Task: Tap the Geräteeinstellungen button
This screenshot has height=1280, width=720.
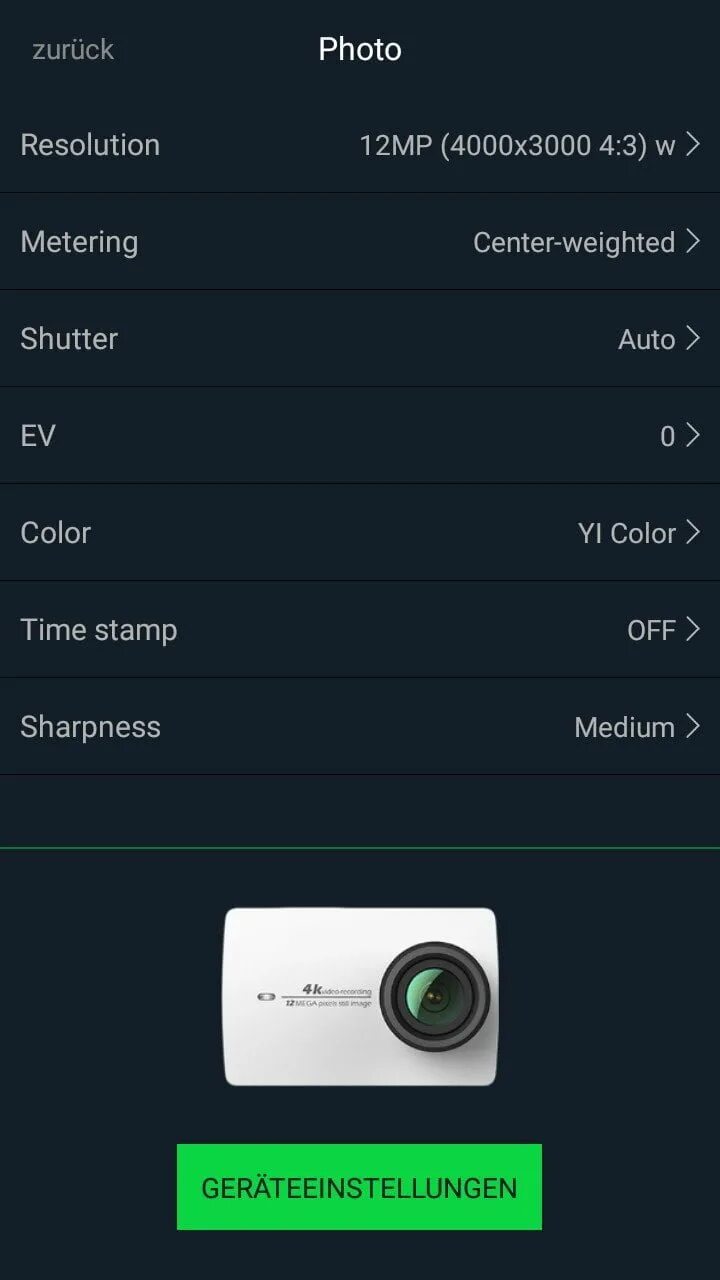Action: pos(359,1187)
